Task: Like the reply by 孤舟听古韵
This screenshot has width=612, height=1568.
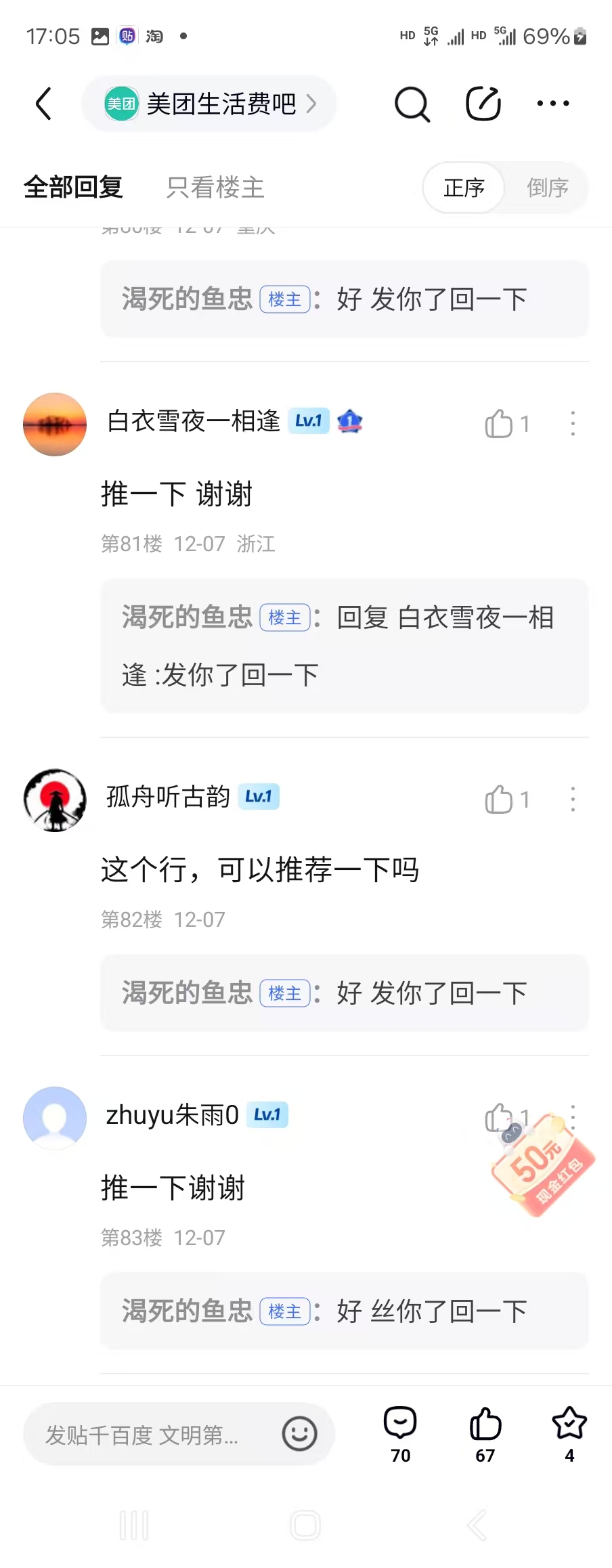Action: (500, 800)
